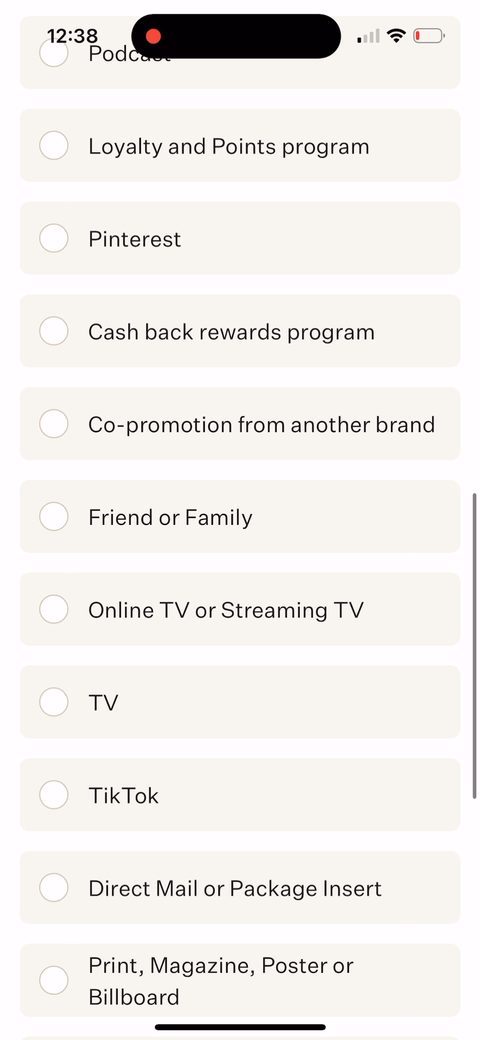Select the Loyalty and Points program option

pyautogui.click(x=239, y=145)
